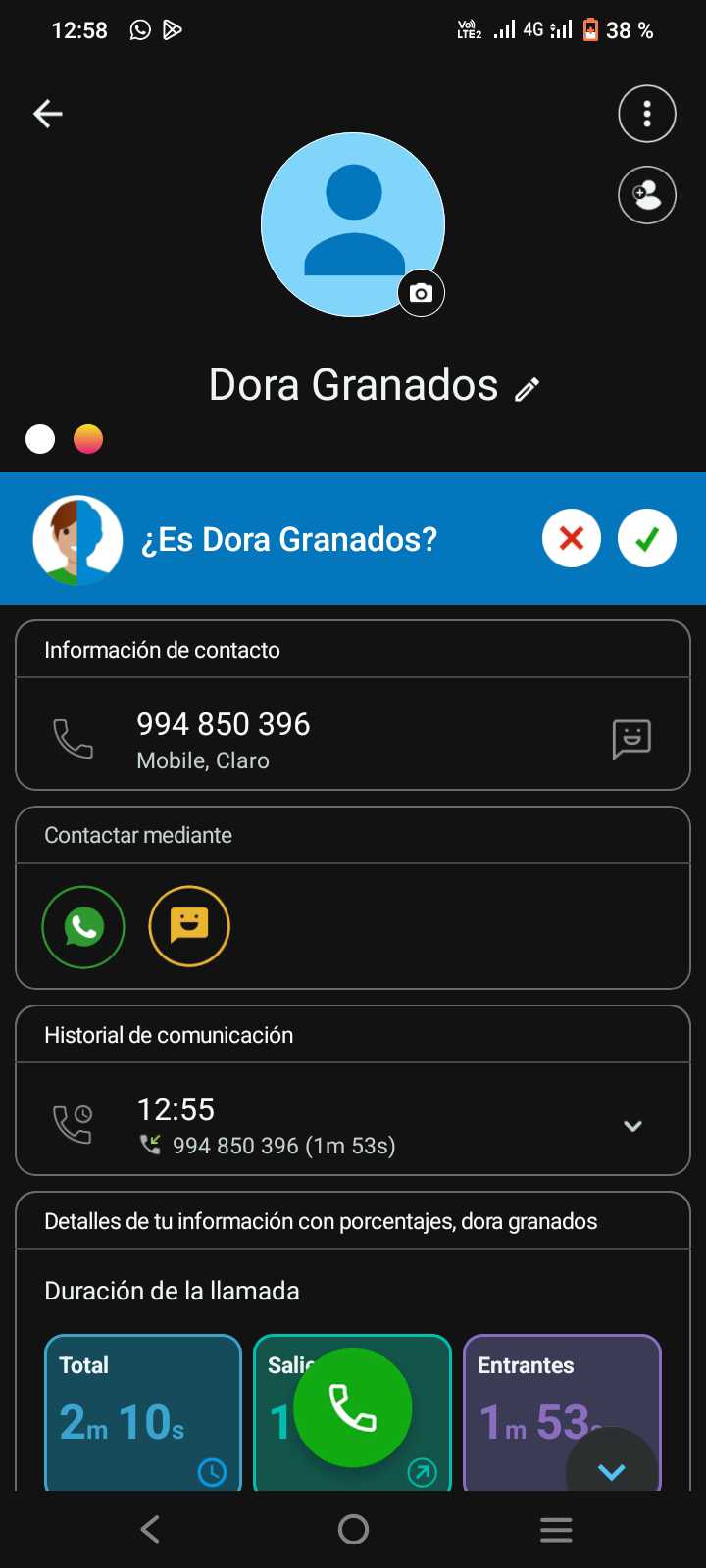
Task: Open the yellow SMS messaging option
Action: coord(189,926)
